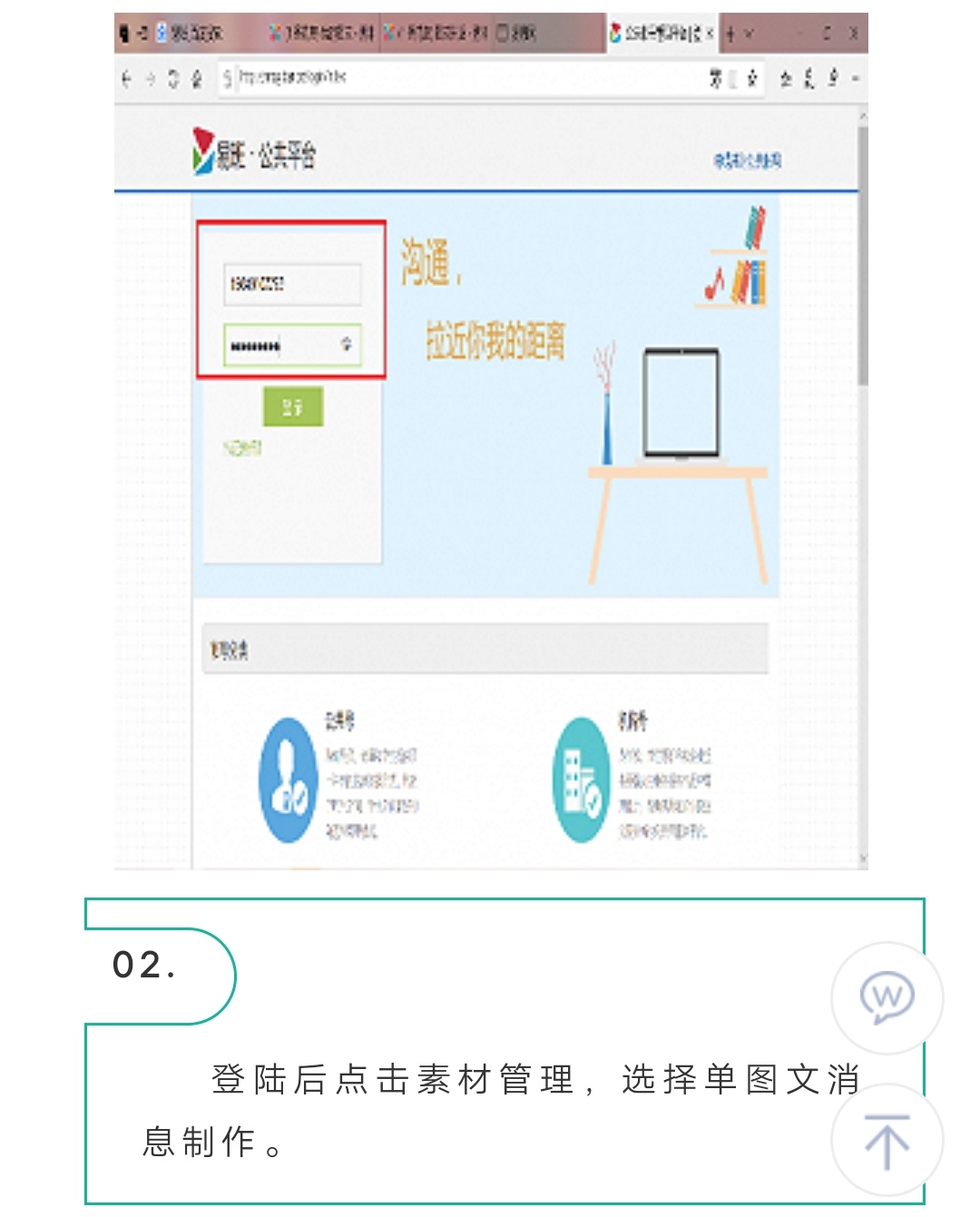Tap the back-to-top arrow button

[887, 1141]
